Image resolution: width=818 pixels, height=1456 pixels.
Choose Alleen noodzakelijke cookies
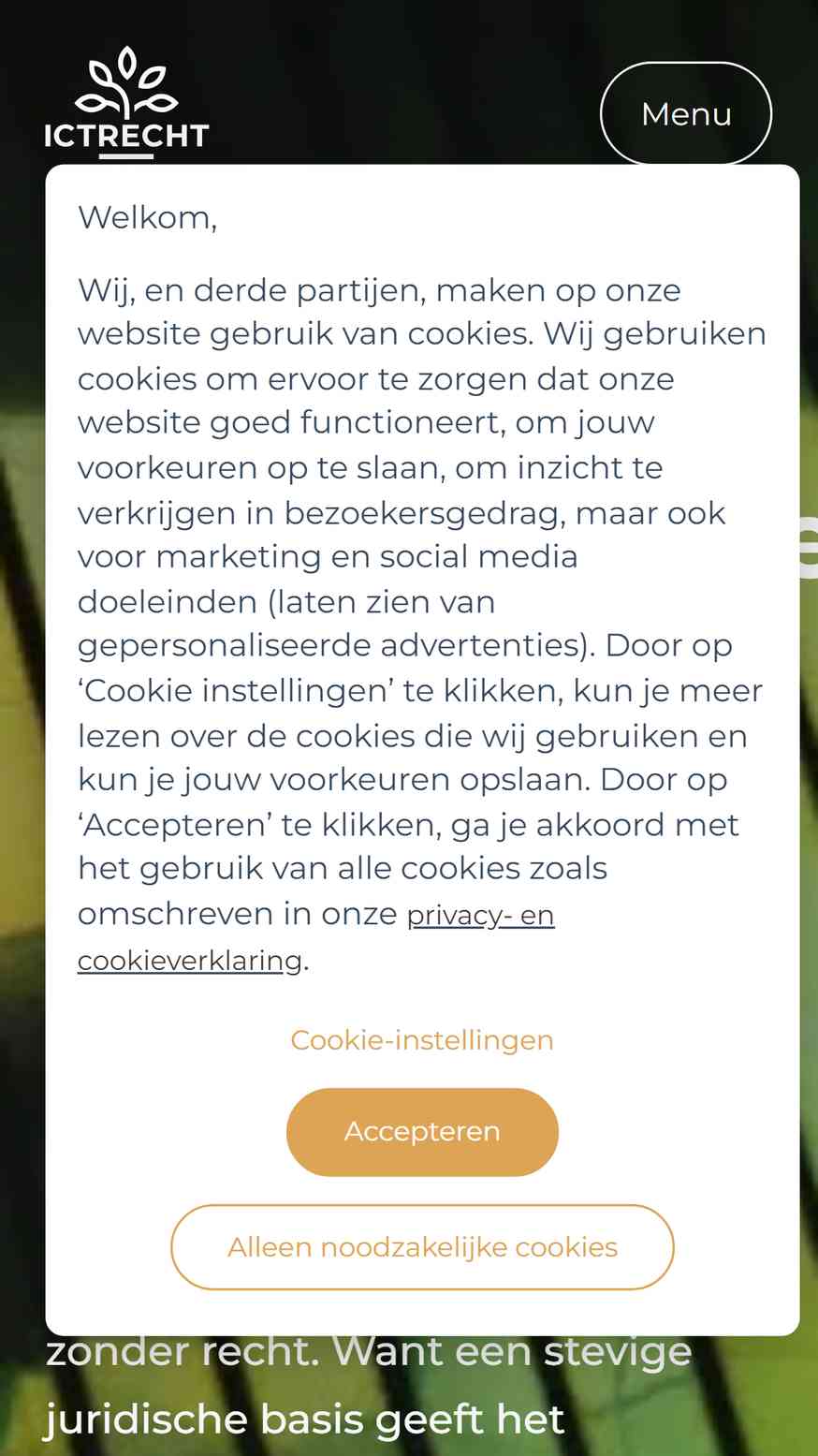click(x=422, y=1247)
